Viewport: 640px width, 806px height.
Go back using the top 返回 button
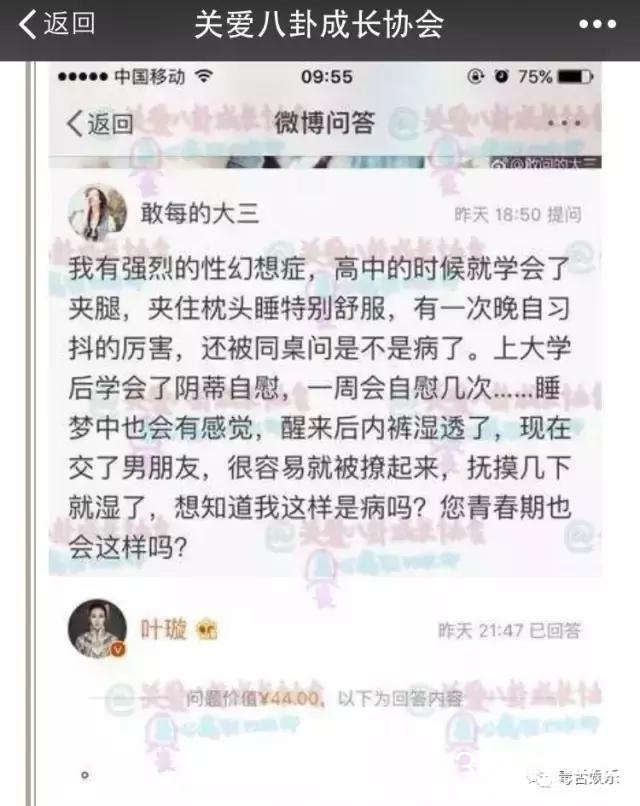56,25
